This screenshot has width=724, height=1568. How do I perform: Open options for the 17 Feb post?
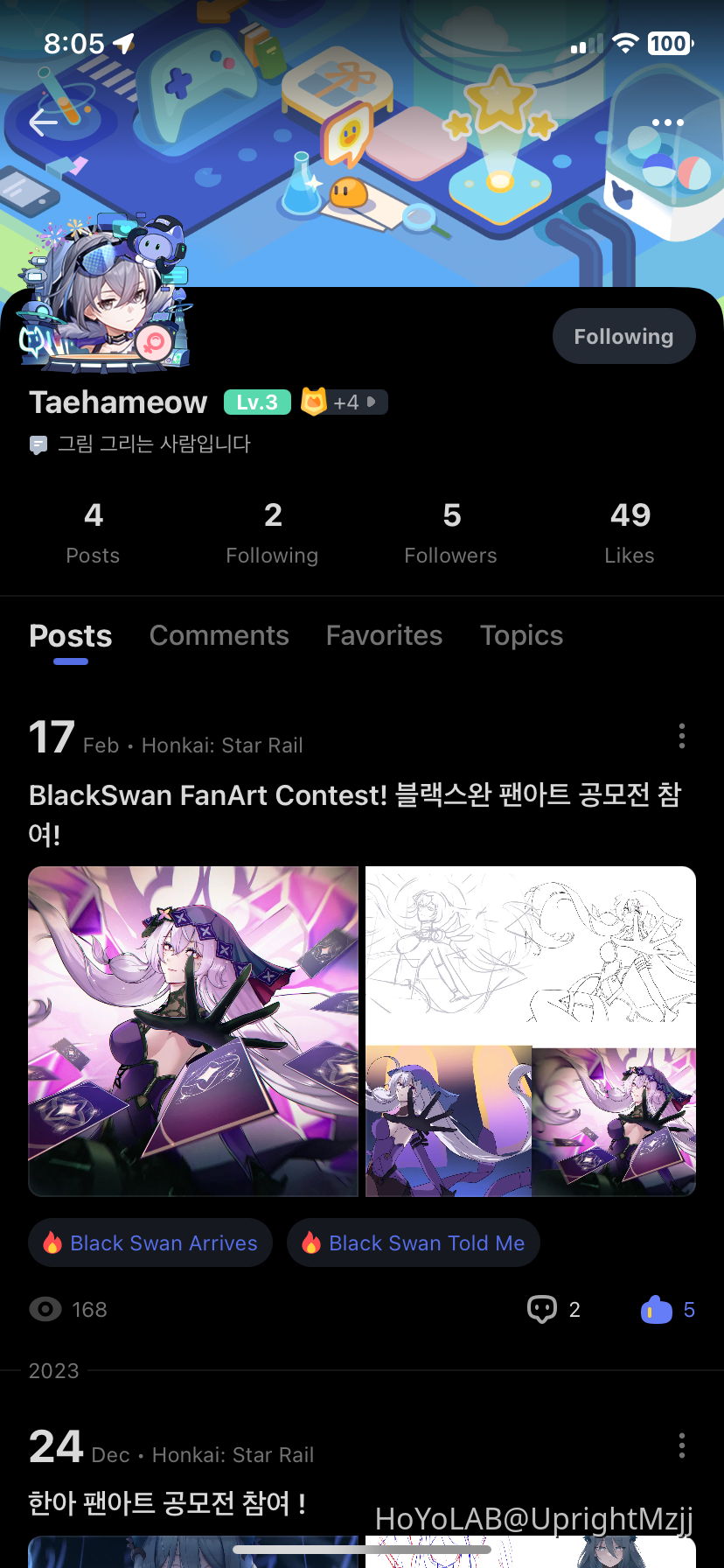pyautogui.click(x=681, y=736)
